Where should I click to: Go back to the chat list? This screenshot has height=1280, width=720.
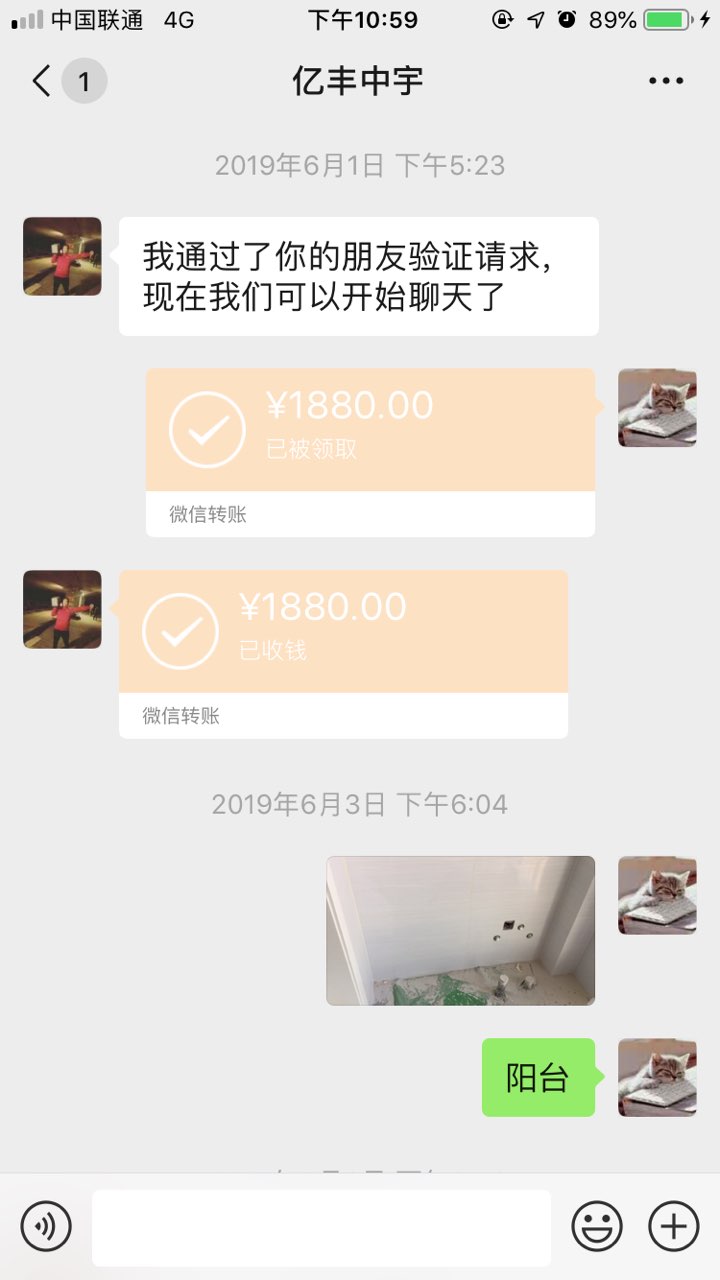pyautogui.click(x=42, y=81)
